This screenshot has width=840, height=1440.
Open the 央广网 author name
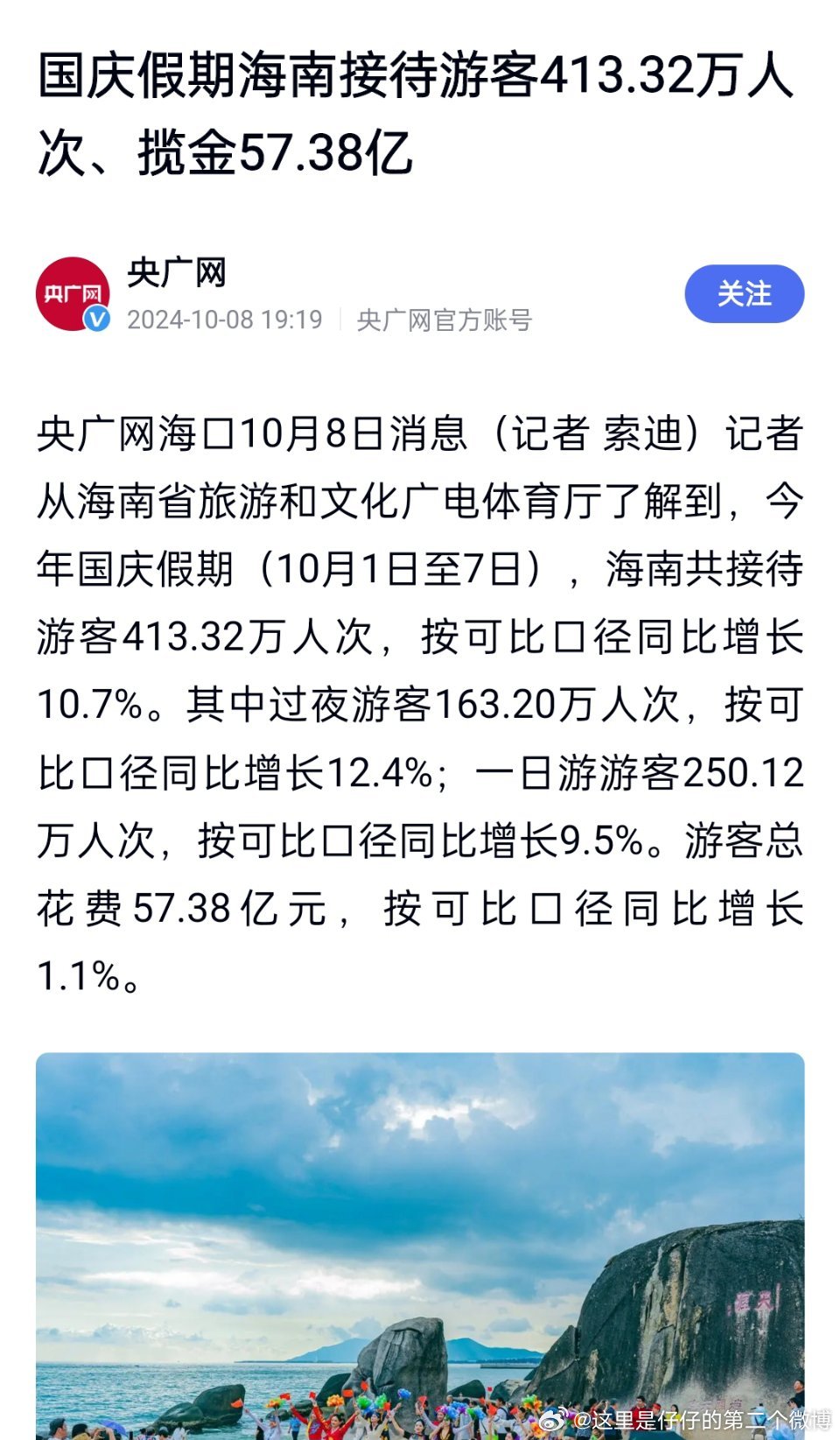[x=177, y=273]
